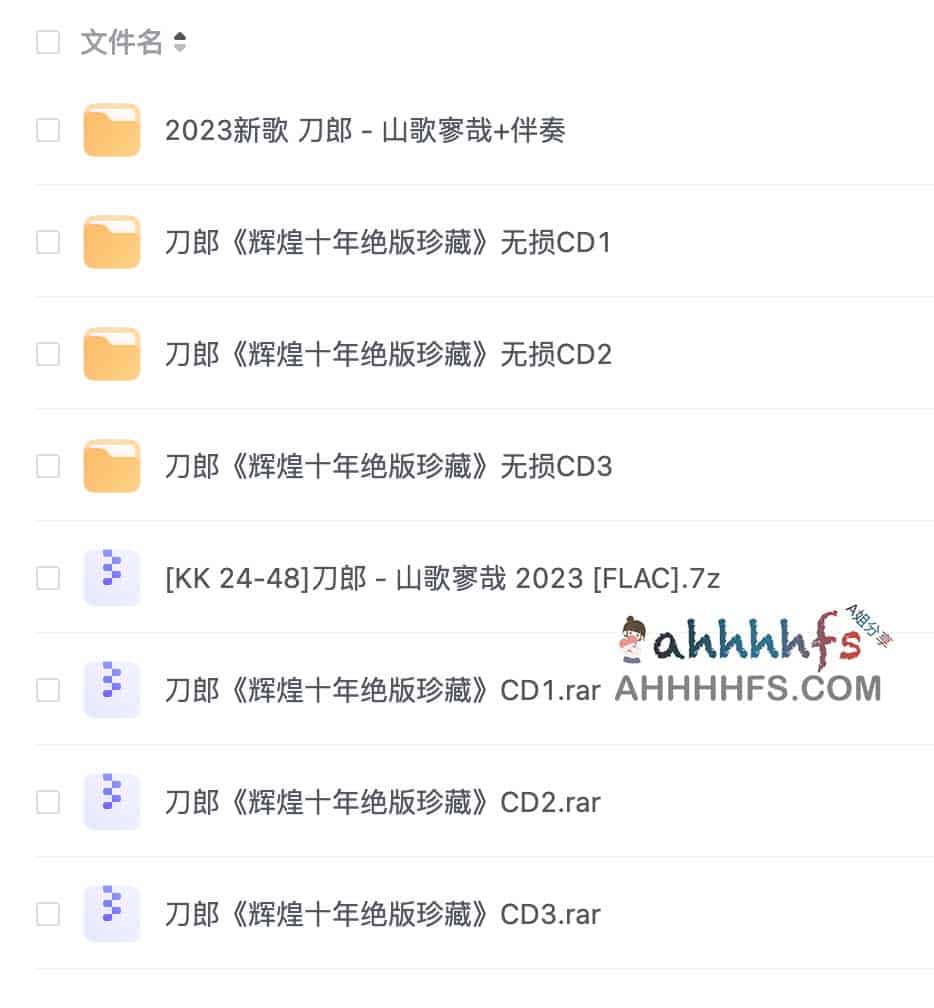This screenshot has height=1008, width=934.
Task: Check the select-all checkbox in the header
Action: pyautogui.click(x=48, y=42)
